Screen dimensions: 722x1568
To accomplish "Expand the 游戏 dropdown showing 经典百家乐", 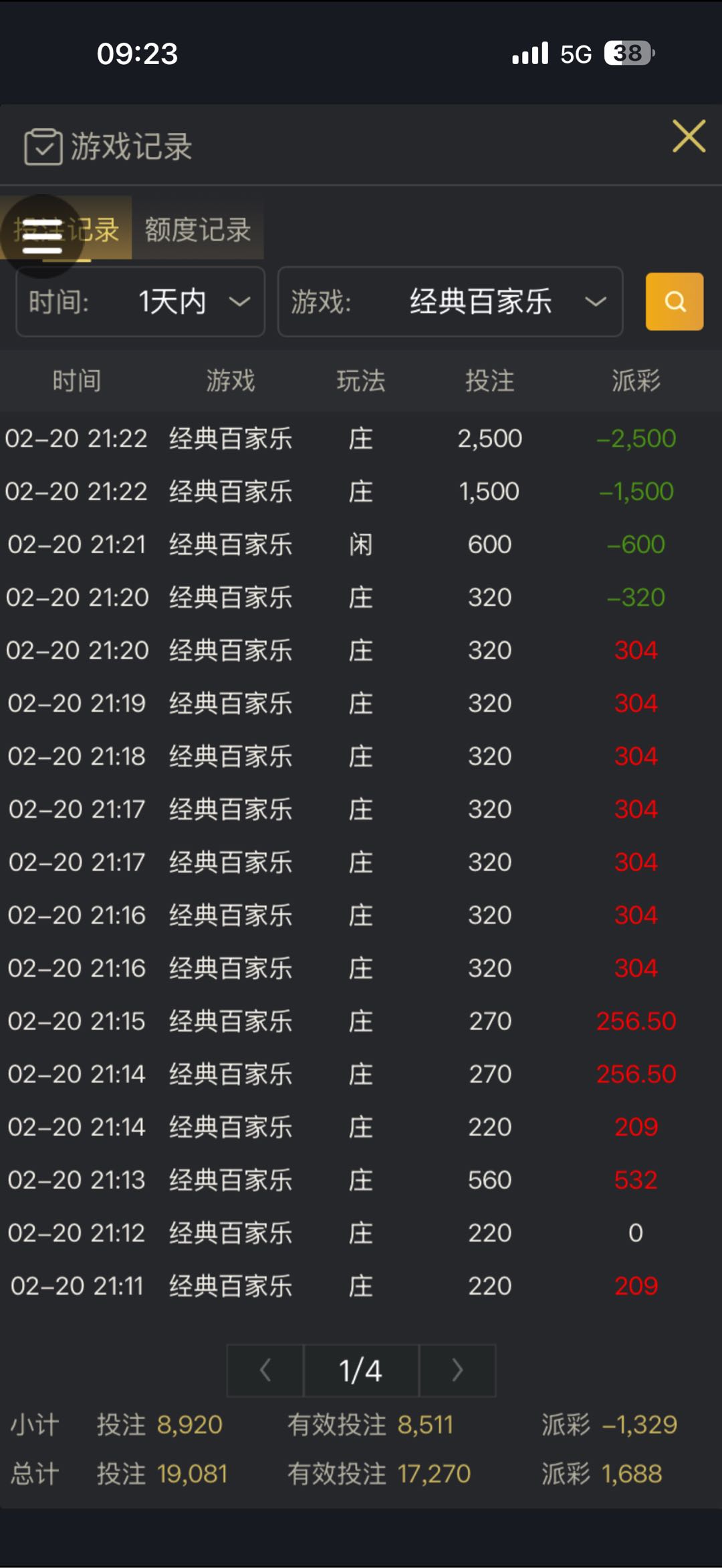I will (450, 302).
